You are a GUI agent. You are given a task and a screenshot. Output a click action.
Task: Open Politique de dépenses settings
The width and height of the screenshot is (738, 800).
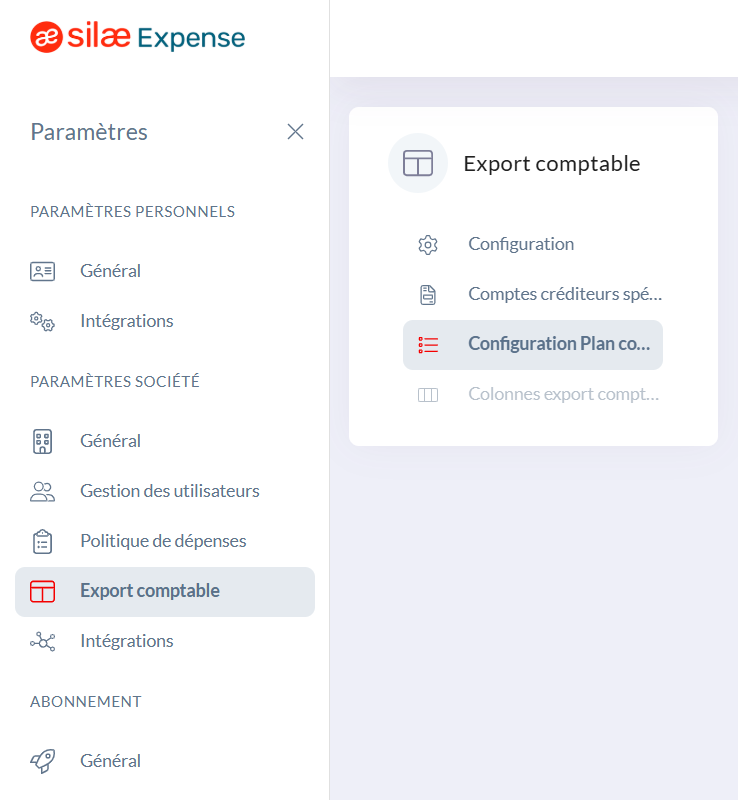163,541
